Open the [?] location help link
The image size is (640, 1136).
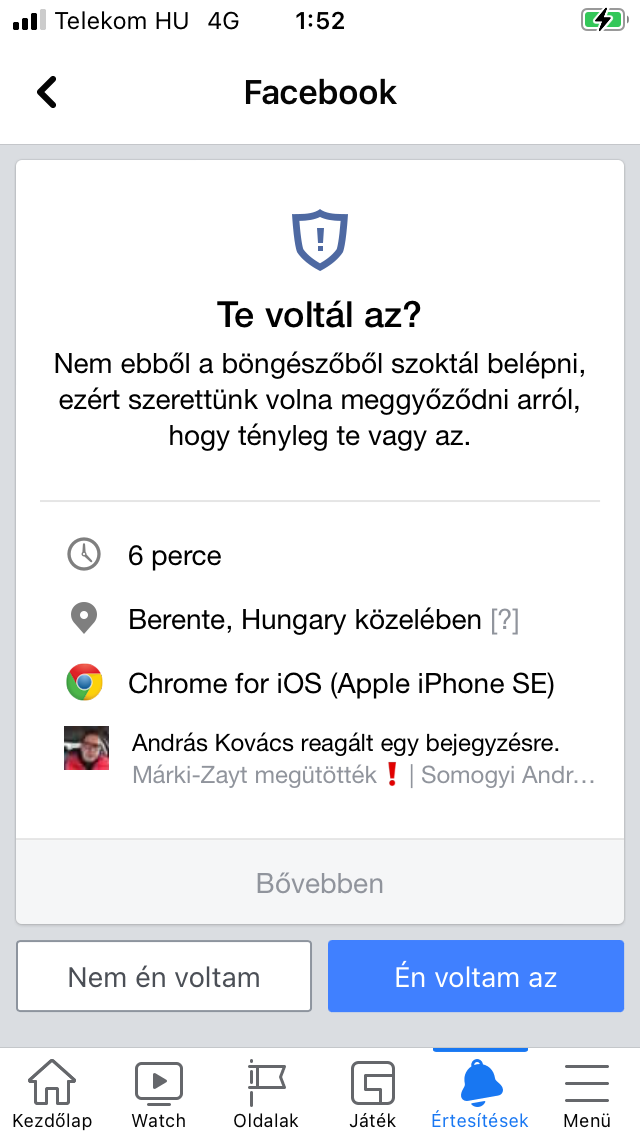tap(504, 620)
